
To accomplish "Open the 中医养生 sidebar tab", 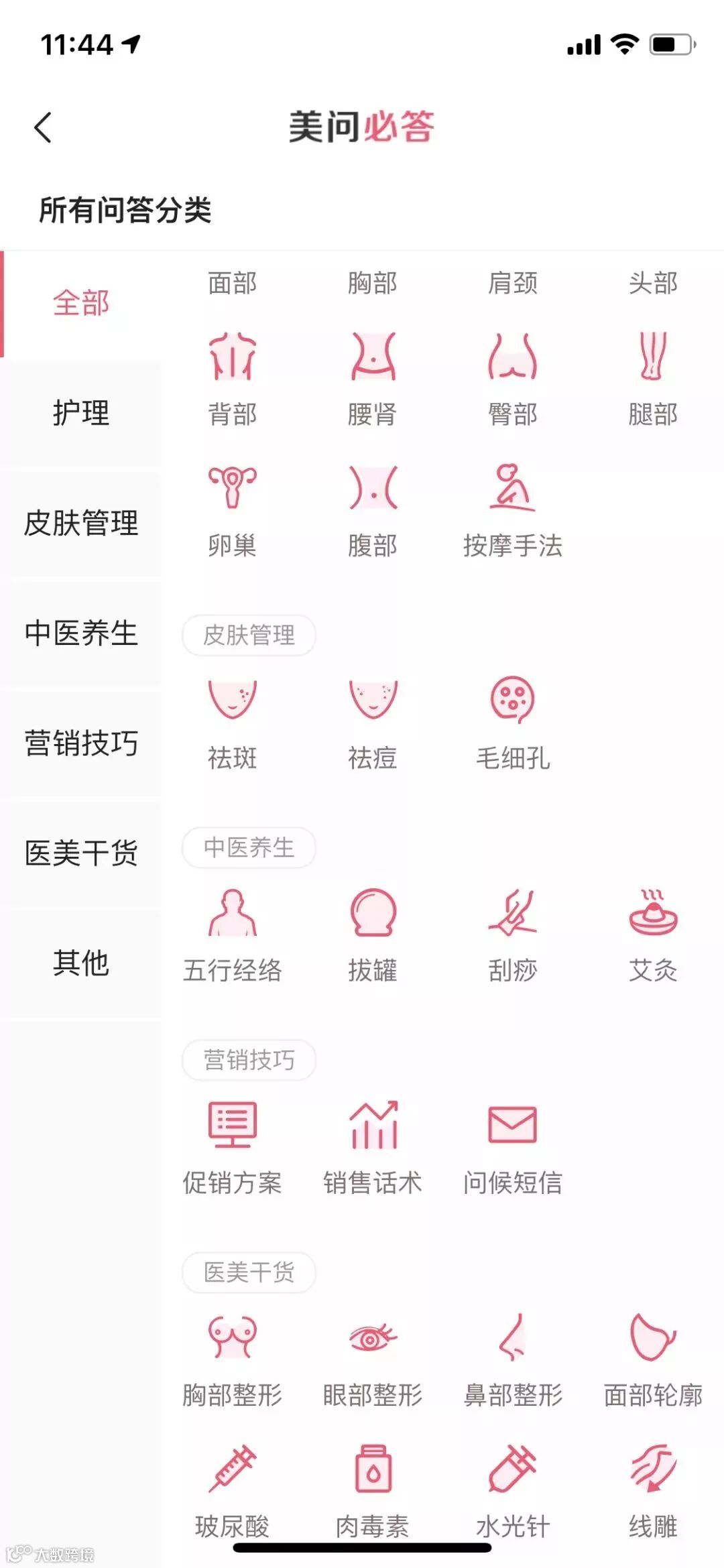I will (x=80, y=634).
